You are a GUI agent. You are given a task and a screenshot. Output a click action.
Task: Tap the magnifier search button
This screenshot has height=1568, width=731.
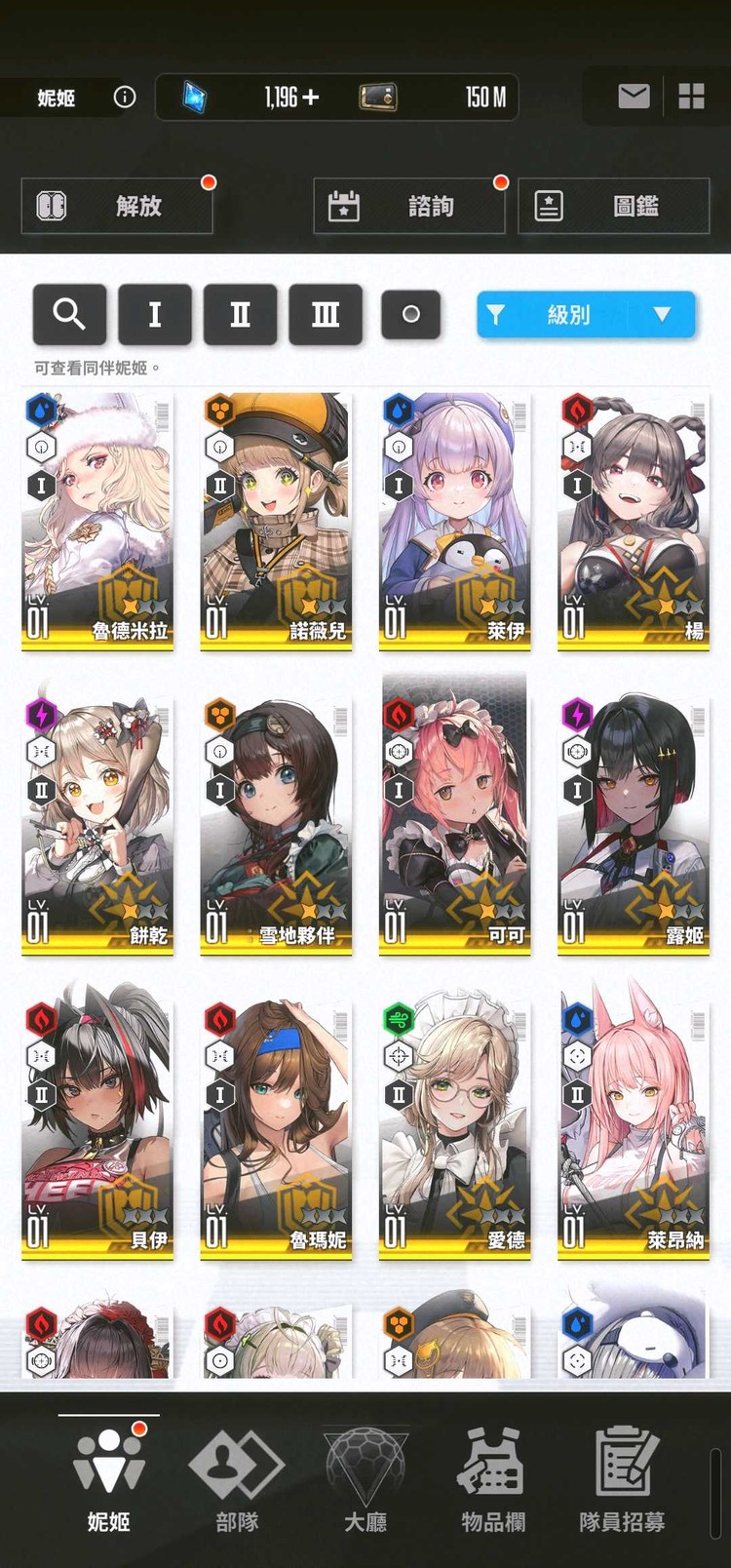point(69,314)
